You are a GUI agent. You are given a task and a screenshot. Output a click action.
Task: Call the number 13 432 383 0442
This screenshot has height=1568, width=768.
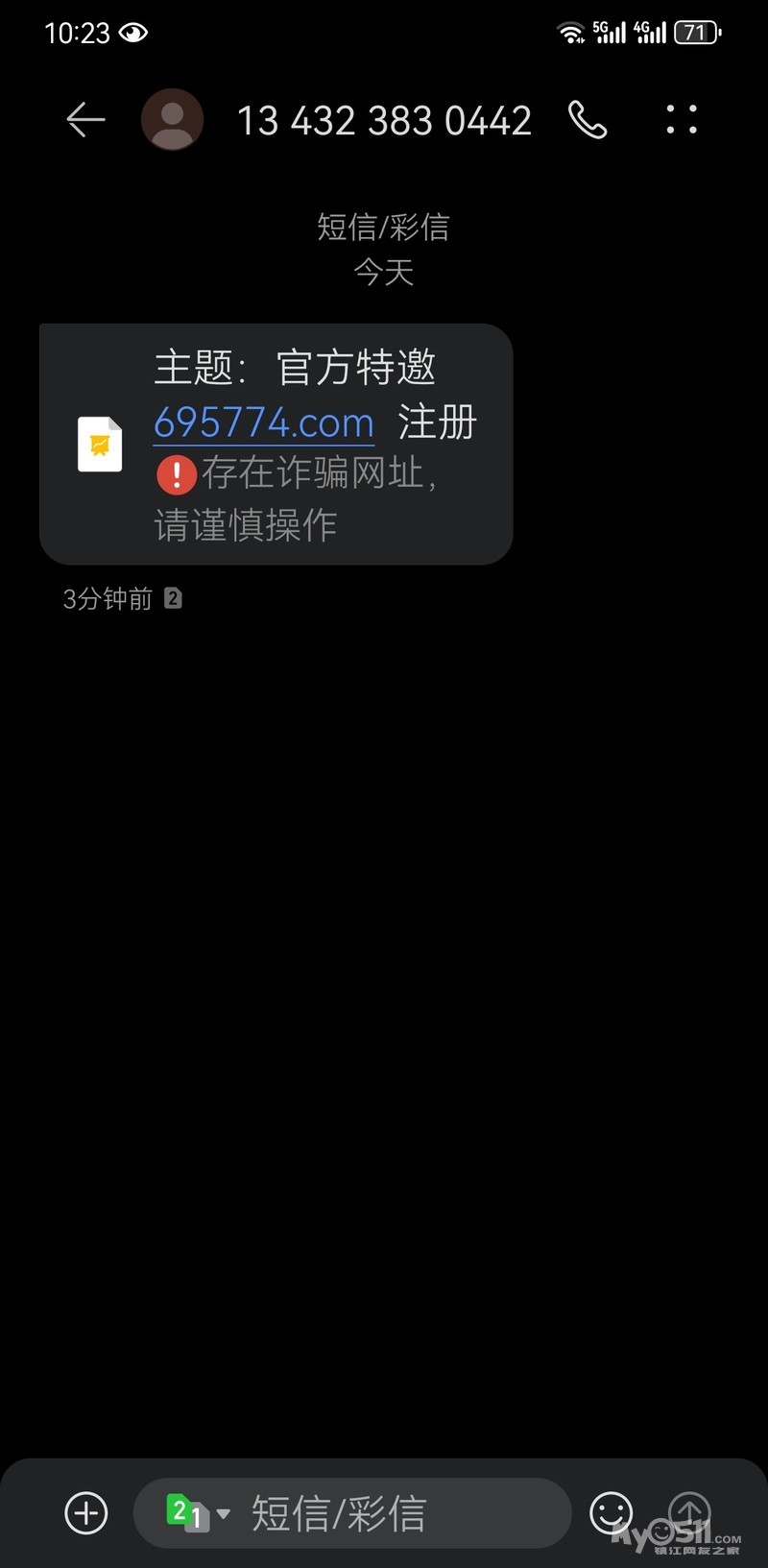[588, 120]
